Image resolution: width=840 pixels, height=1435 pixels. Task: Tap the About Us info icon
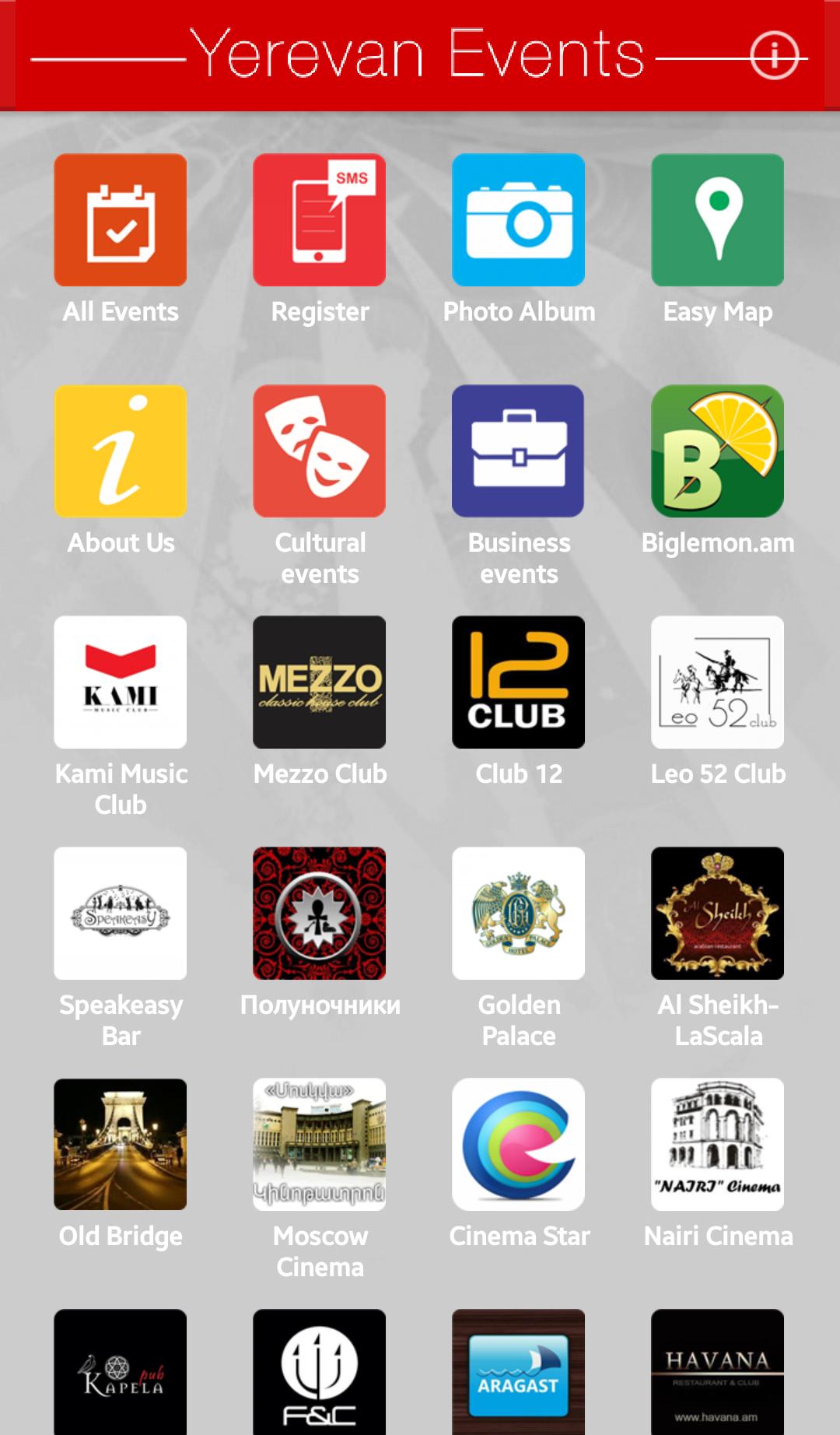click(120, 451)
